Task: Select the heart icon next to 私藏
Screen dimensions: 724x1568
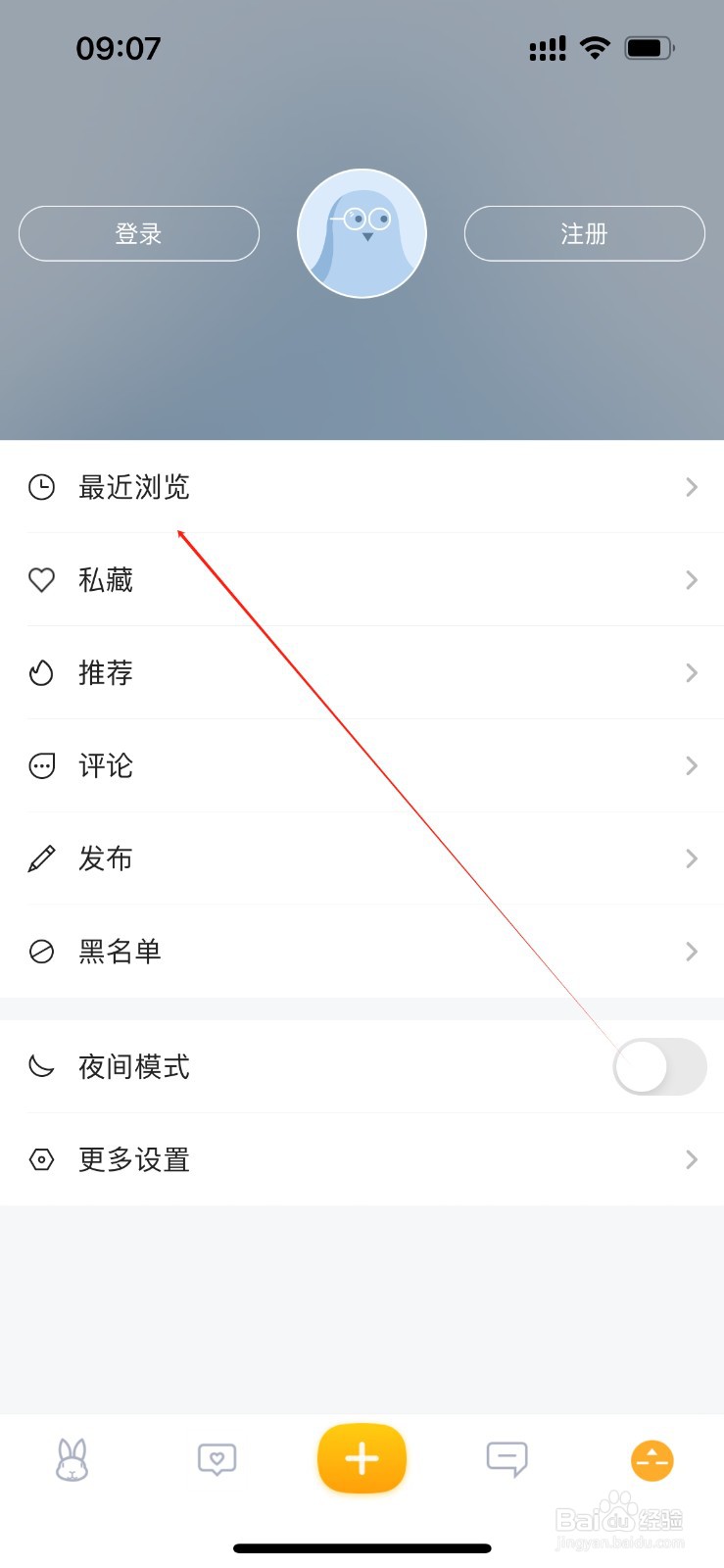Action: coord(41,580)
